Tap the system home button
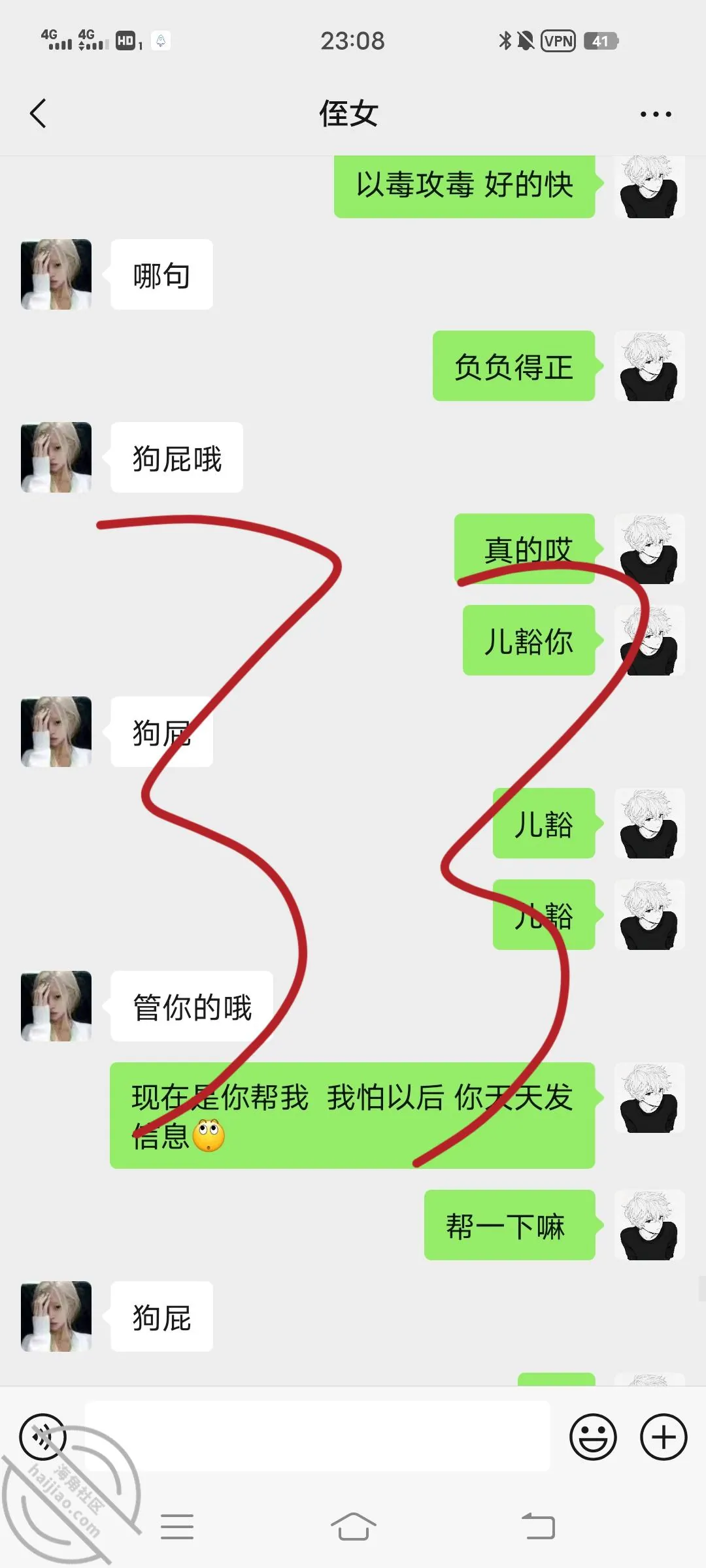The height and width of the screenshot is (1568, 706). 353,1527
